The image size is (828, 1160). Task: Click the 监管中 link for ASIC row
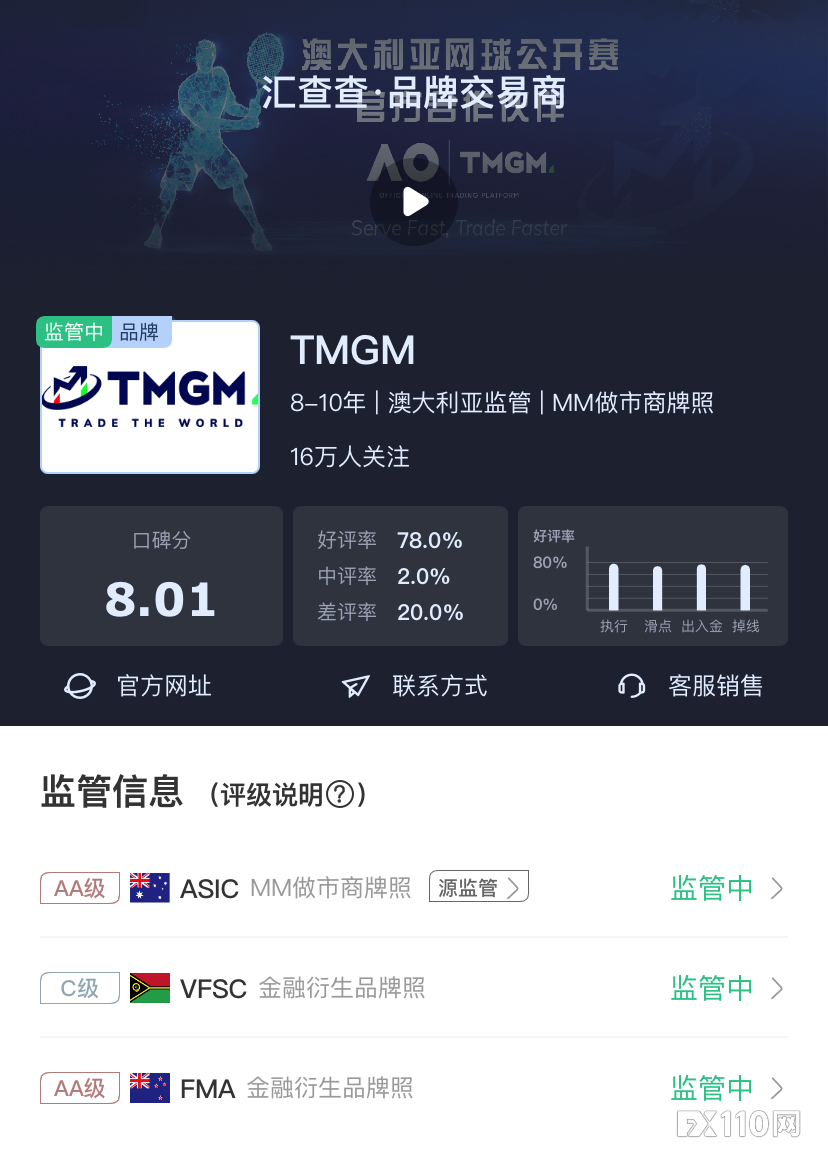714,887
